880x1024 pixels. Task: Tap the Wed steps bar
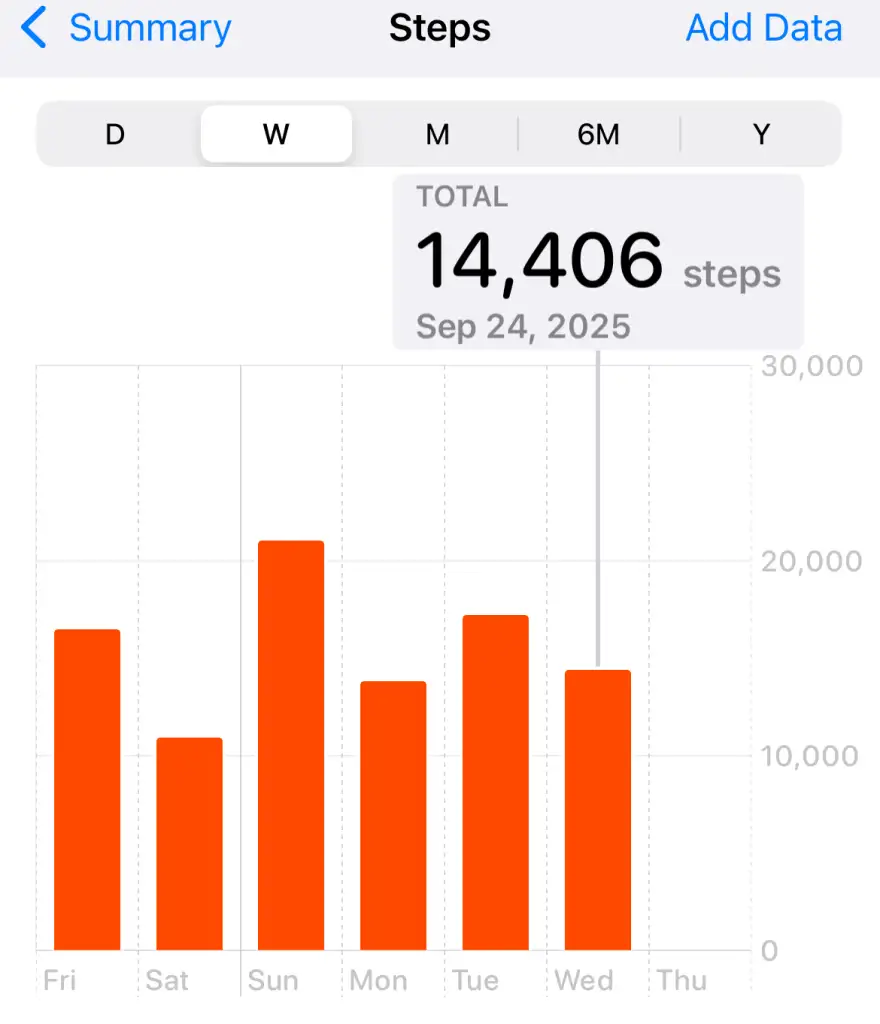point(598,810)
